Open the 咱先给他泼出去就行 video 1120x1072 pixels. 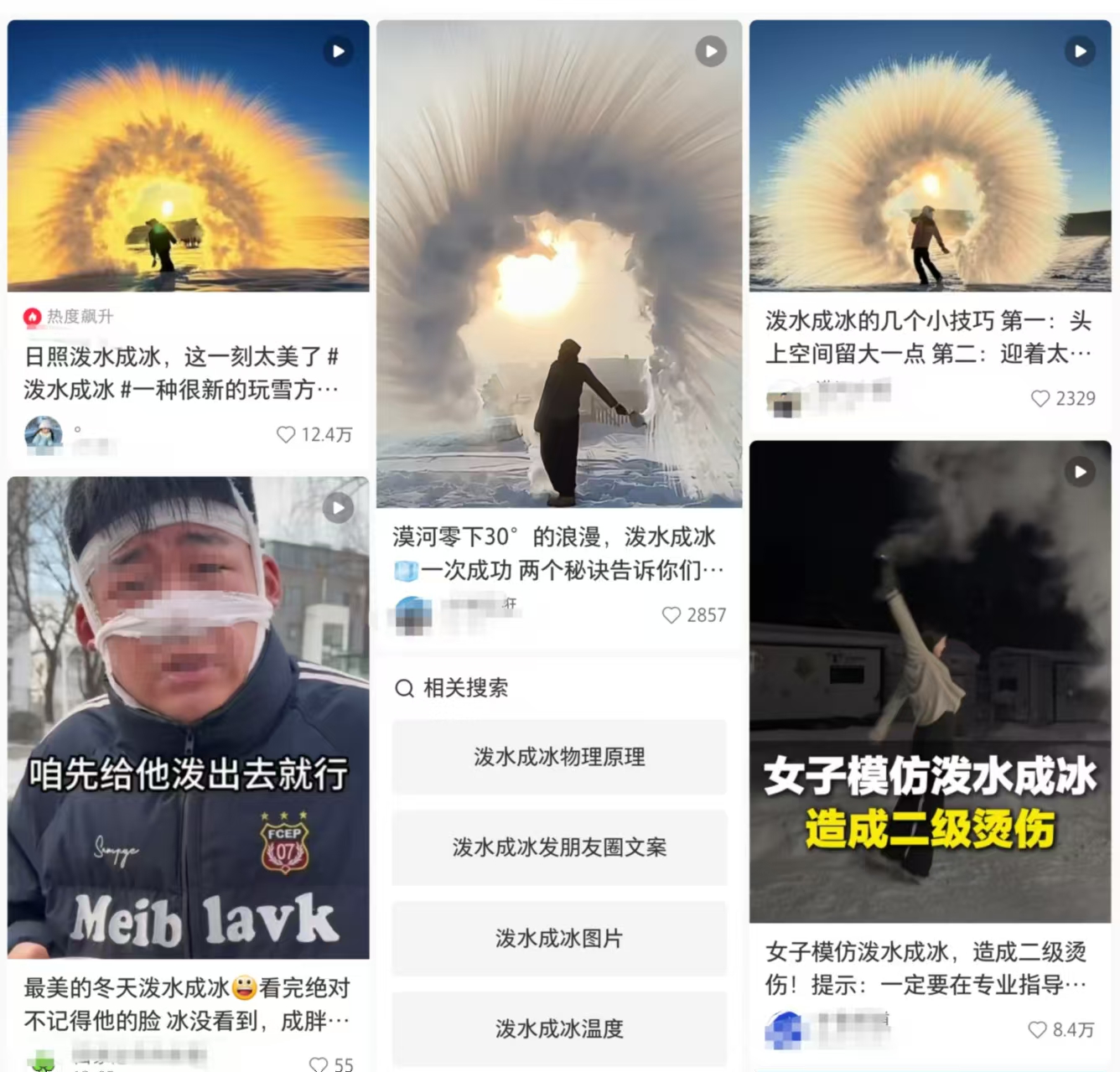point(188,717)
